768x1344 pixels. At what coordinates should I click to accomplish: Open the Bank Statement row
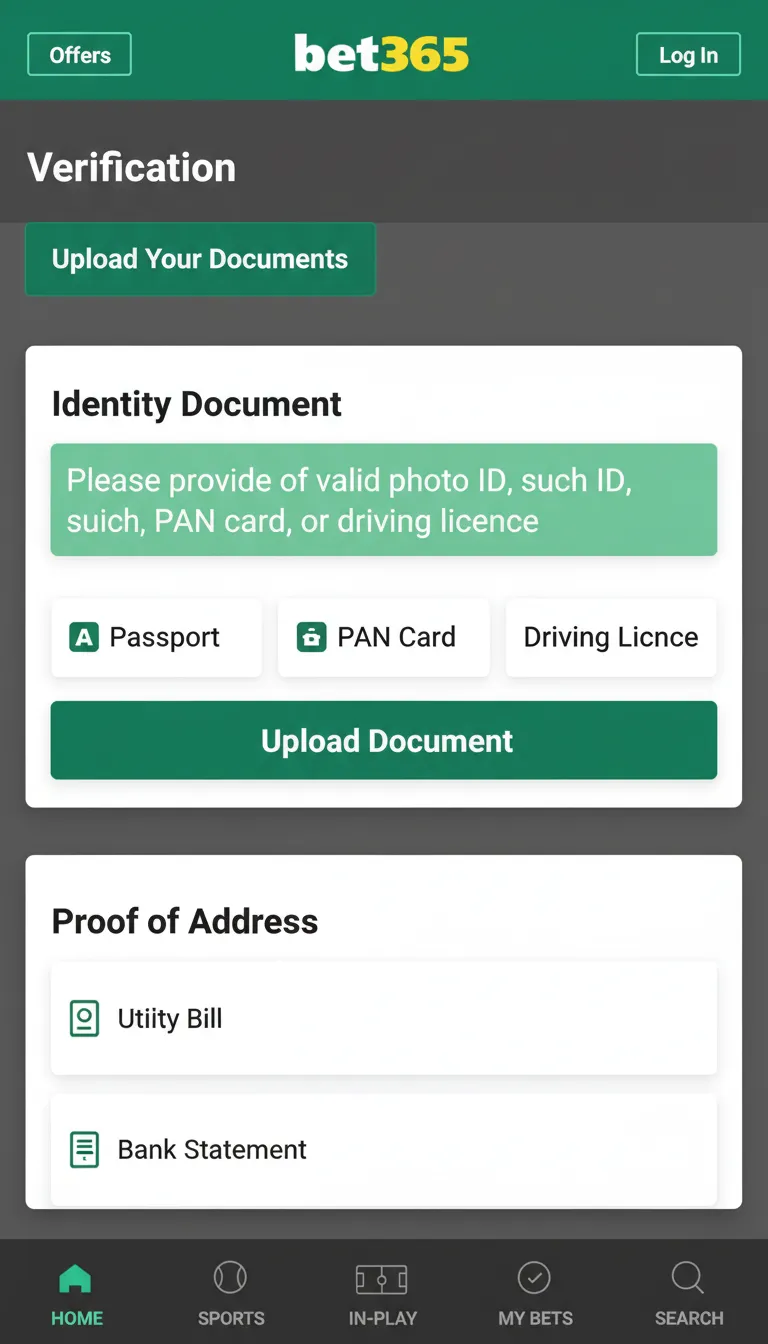(x=384, y=1150)
